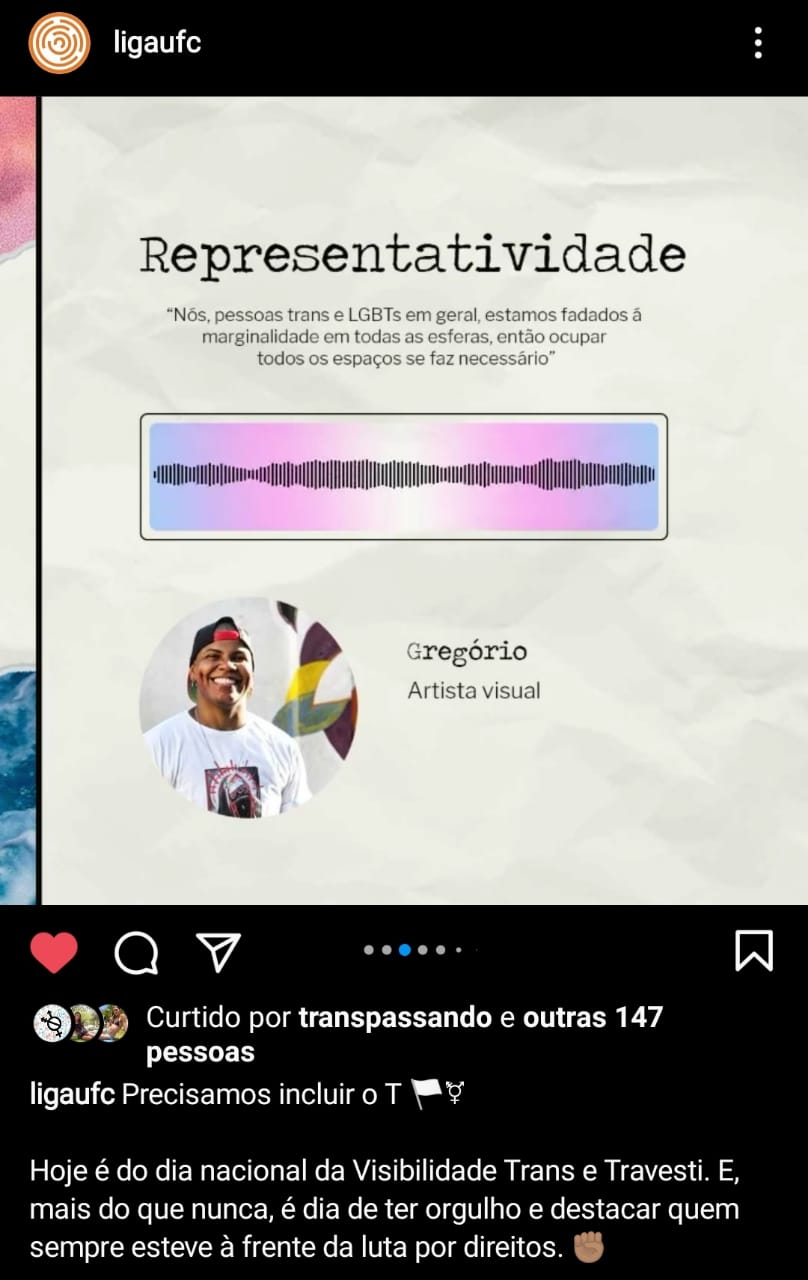This screenshot has width=808, height=1280.
Task: Open ligaufc username in the caption
Action: [x=72, y=1094]
